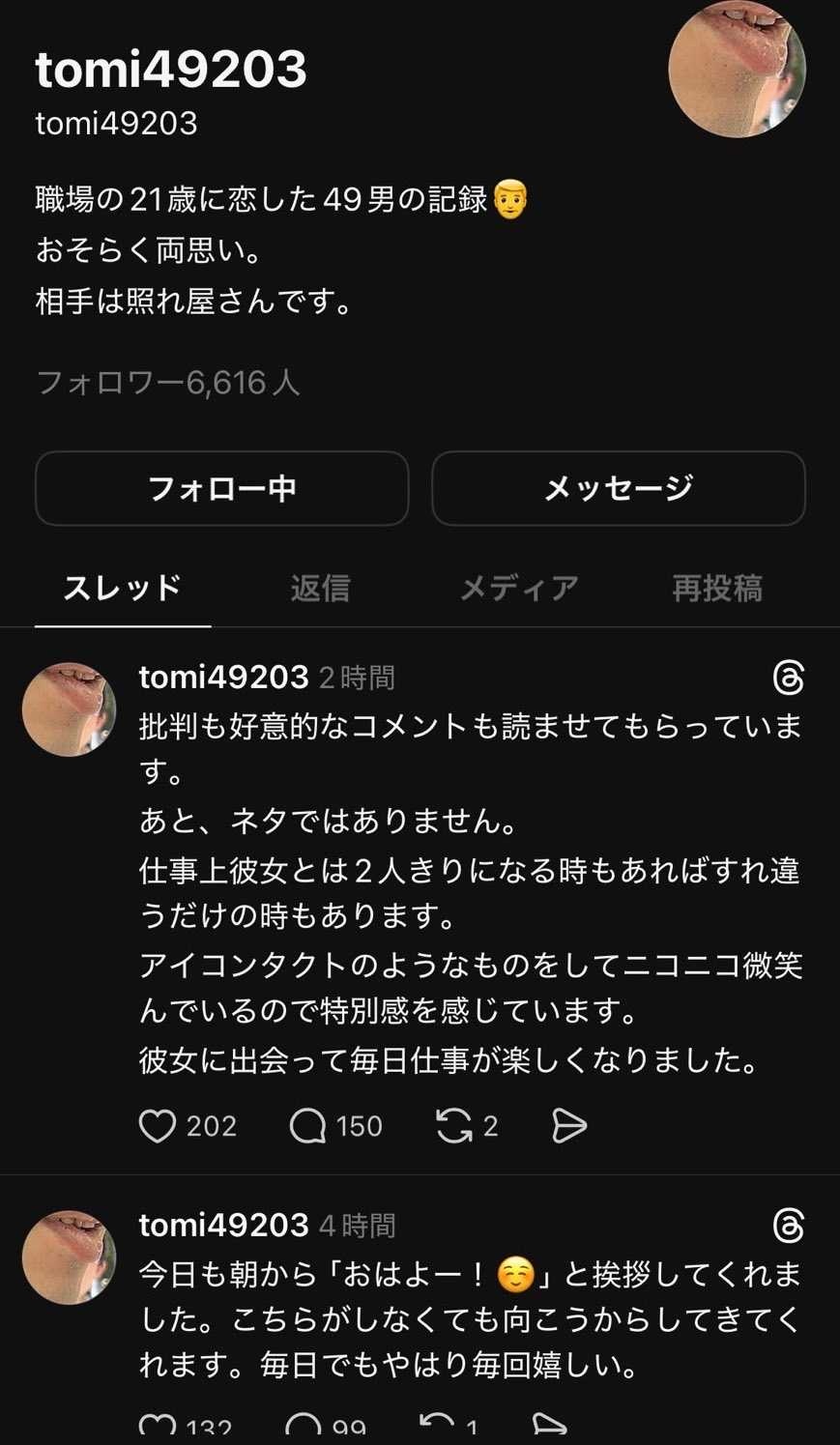Share the post with 202 likes

tap(569, 1126)
